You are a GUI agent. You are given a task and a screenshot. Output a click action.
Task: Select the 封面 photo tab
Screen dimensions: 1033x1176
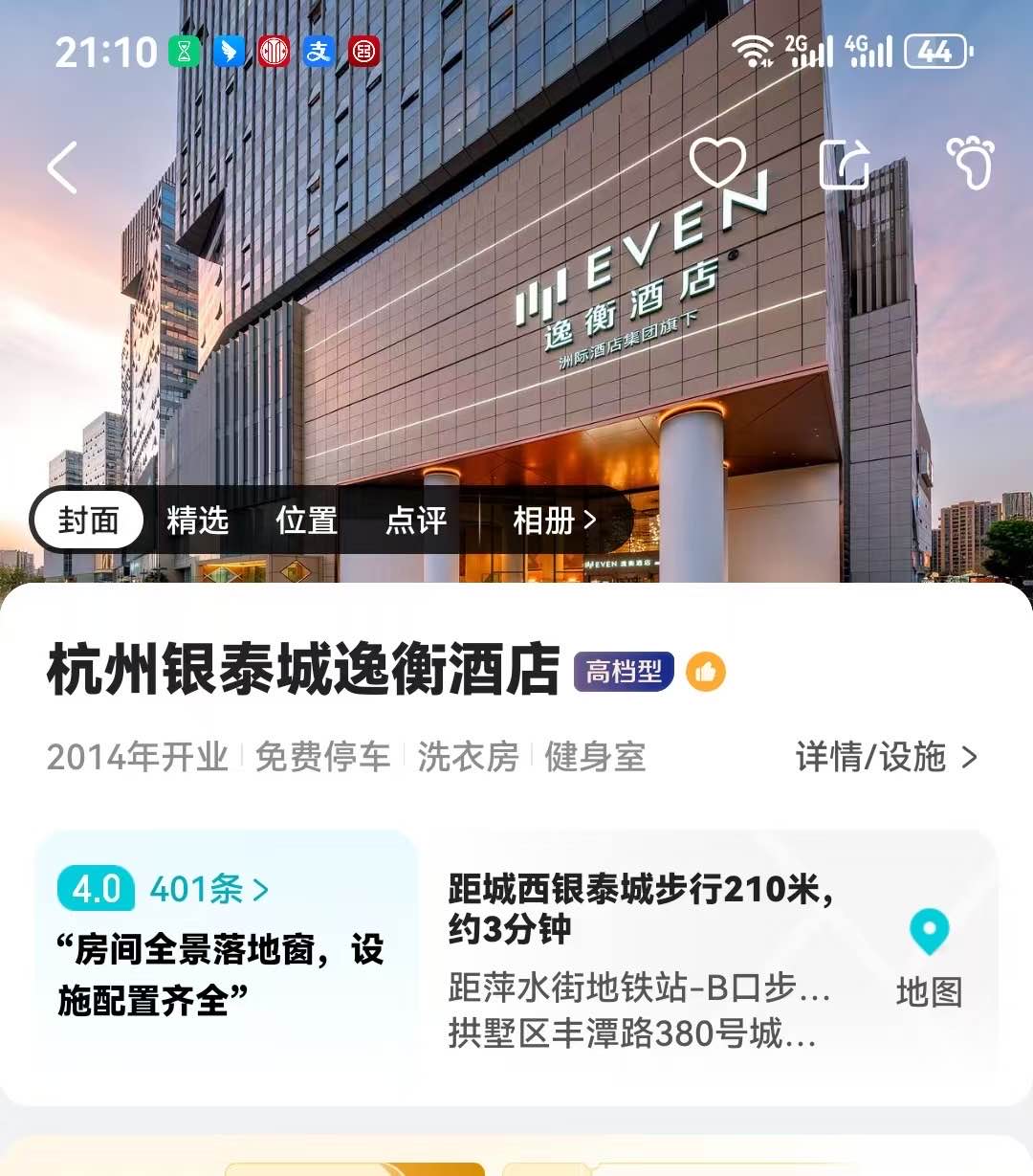(88, 521)
